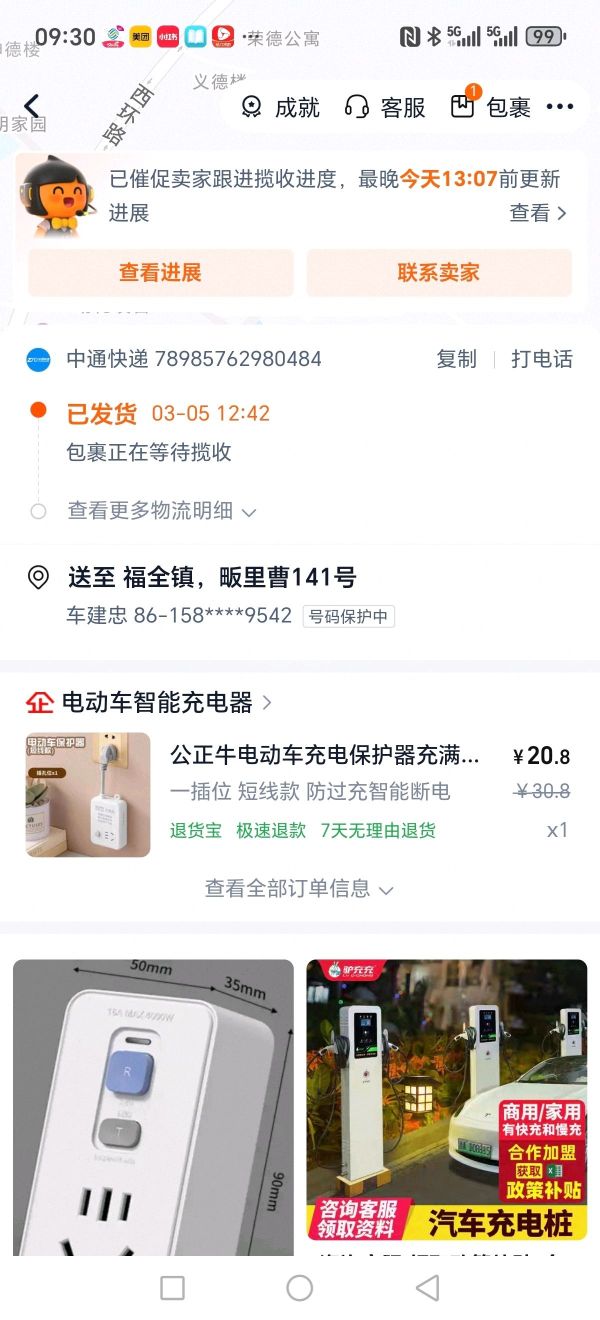This screenshot has width=600, height=1320.
Task: Expand 查看更多物流明细
Action: (162, 511)
